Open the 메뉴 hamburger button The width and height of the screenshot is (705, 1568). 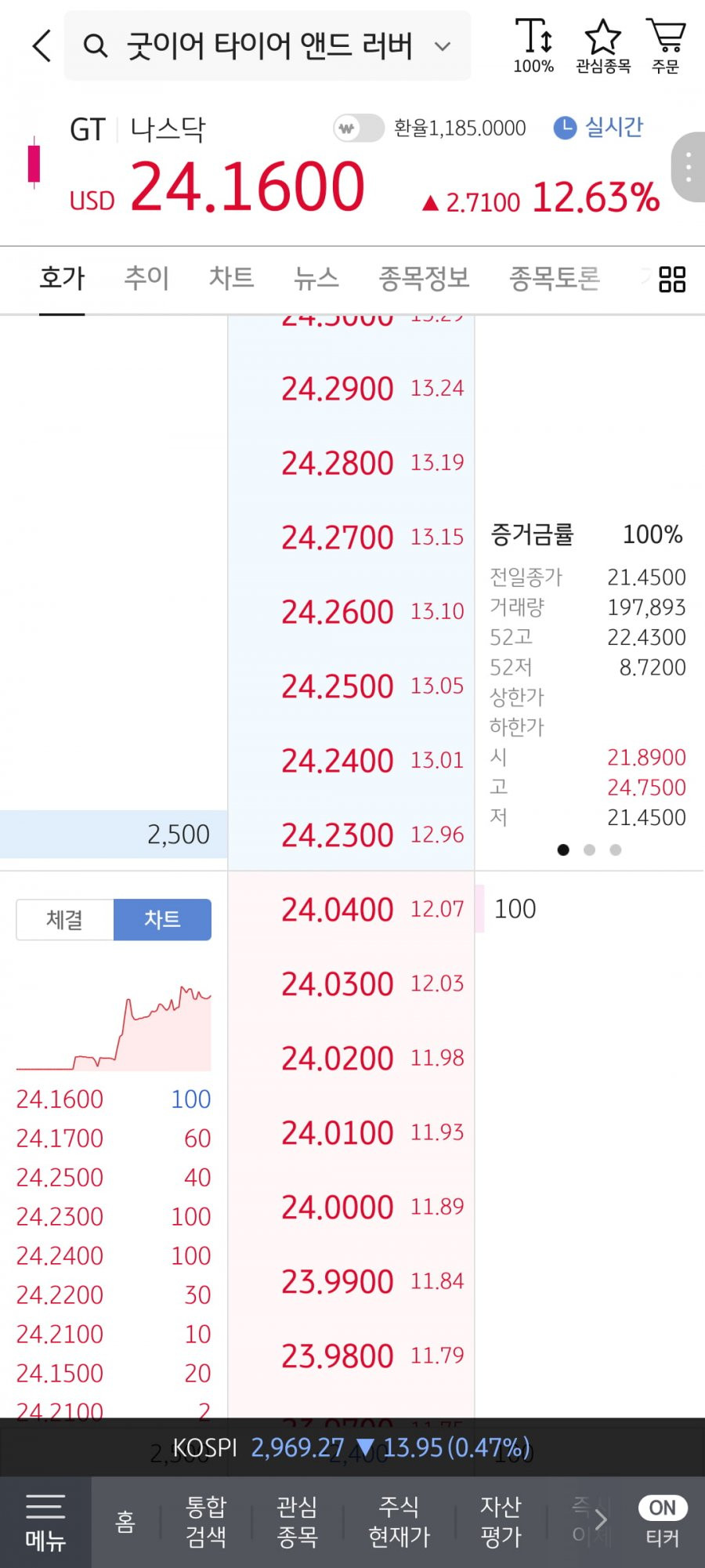coord(45,1523)
